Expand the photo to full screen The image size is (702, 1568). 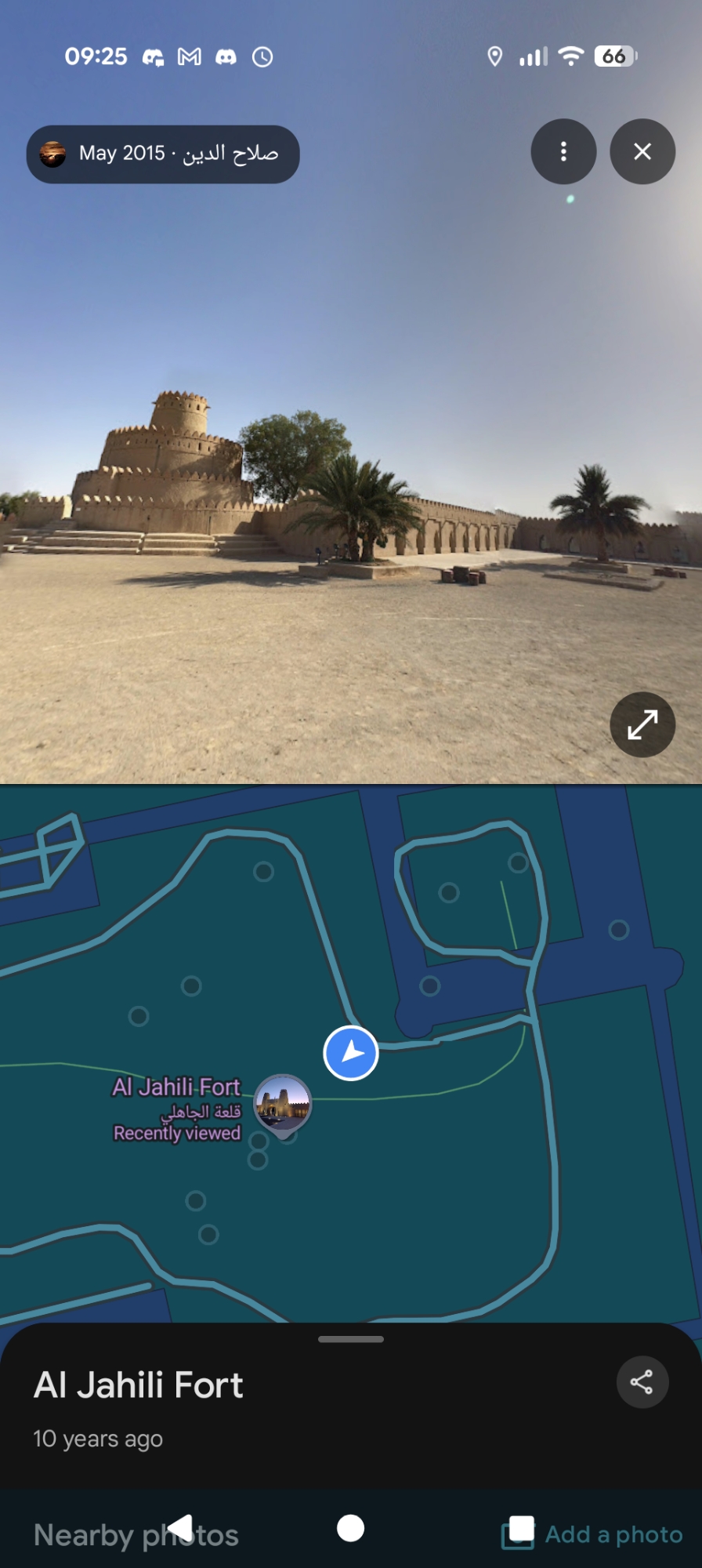click(642, 725)
